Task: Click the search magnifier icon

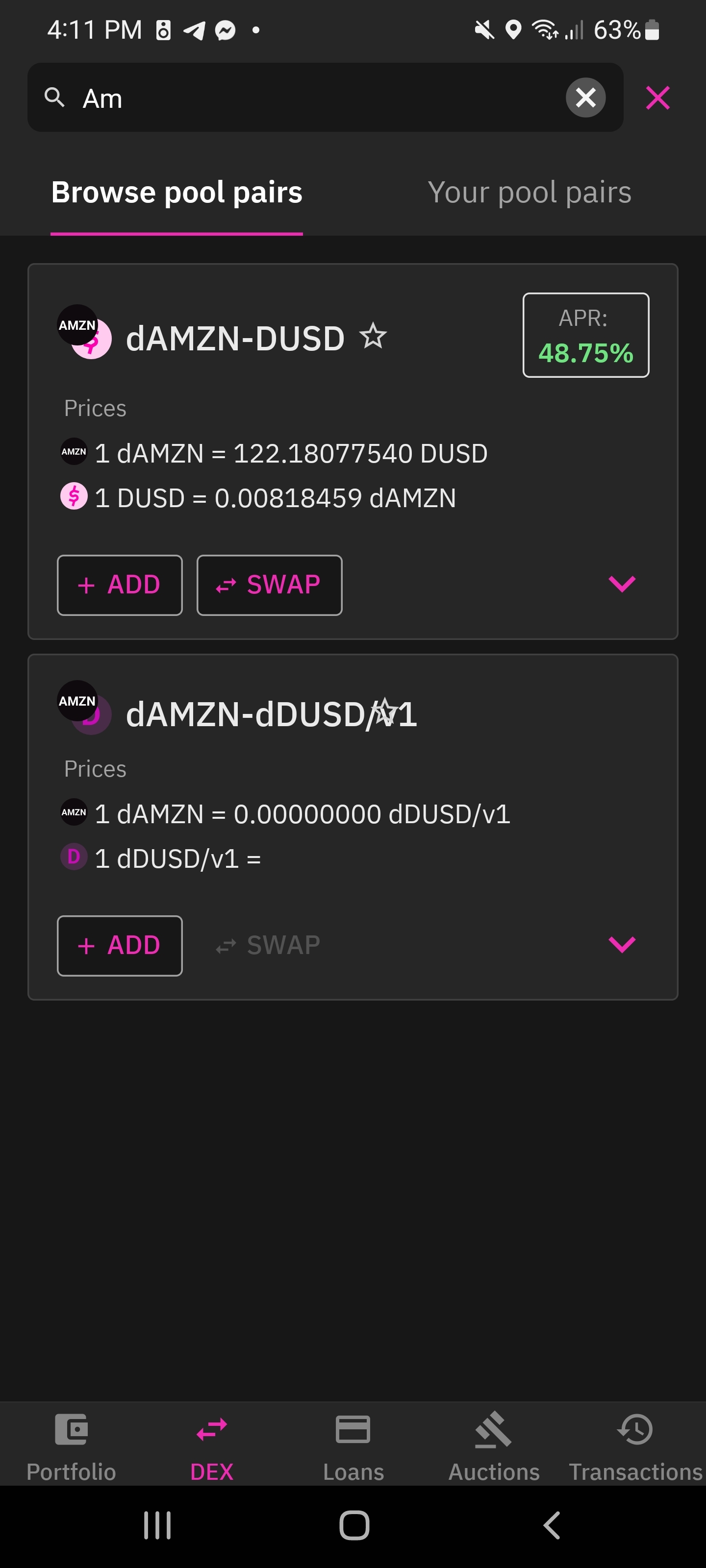Action: [x=55, y=98]
